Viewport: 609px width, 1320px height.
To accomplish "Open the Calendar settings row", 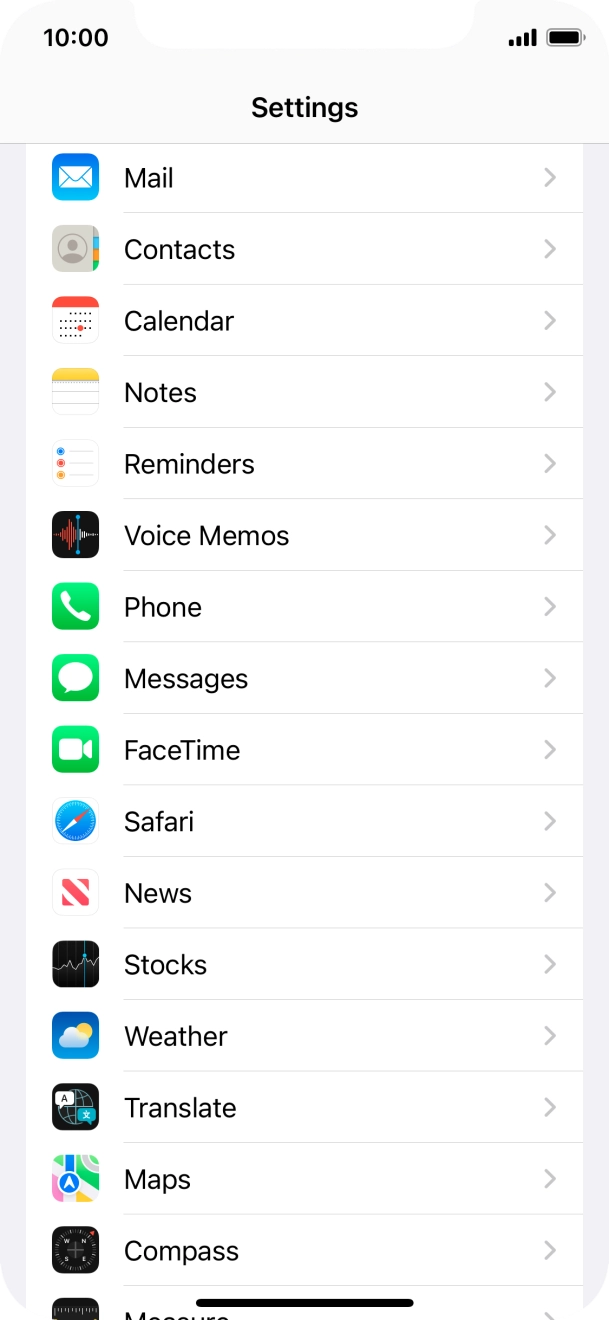I will point(304,321).
